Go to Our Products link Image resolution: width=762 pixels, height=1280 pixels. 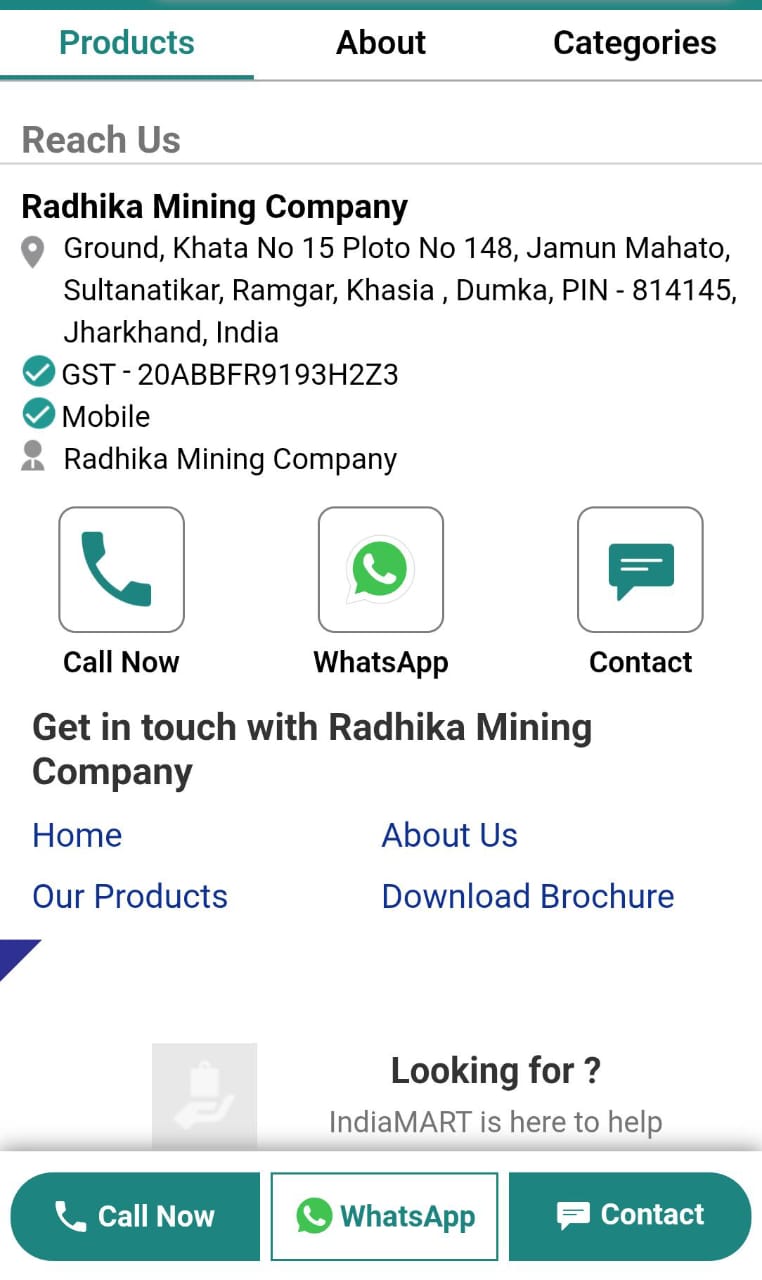pyautogui.click(x=130, y=896)
